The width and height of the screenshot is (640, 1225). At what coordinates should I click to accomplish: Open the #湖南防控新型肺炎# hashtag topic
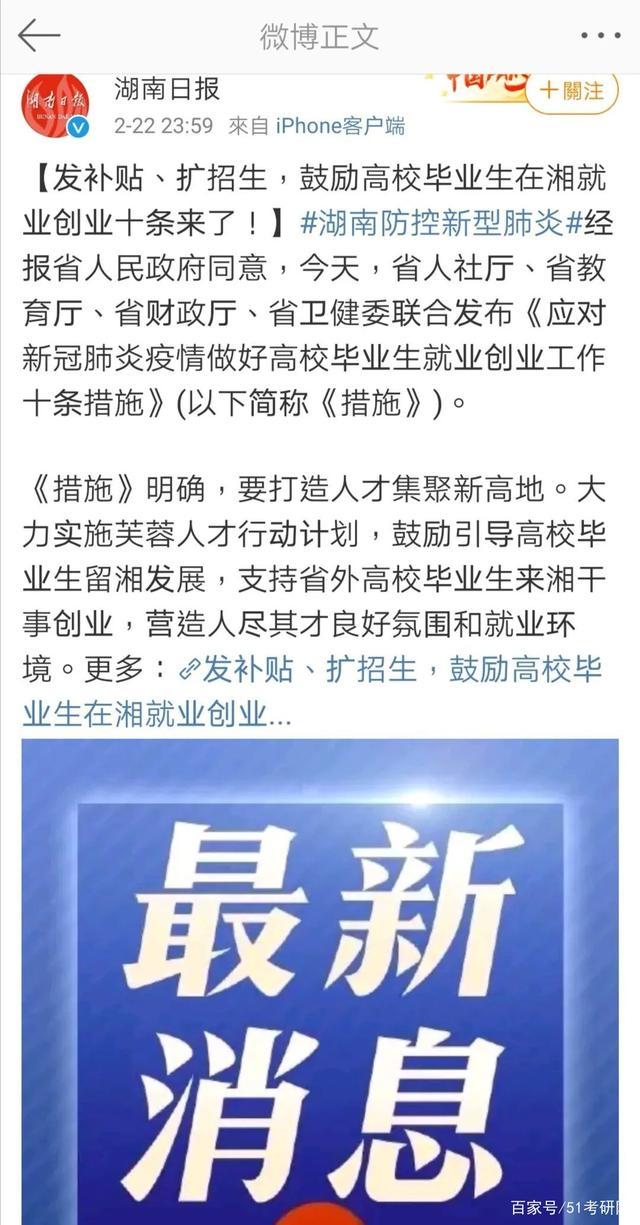[441, 222]
